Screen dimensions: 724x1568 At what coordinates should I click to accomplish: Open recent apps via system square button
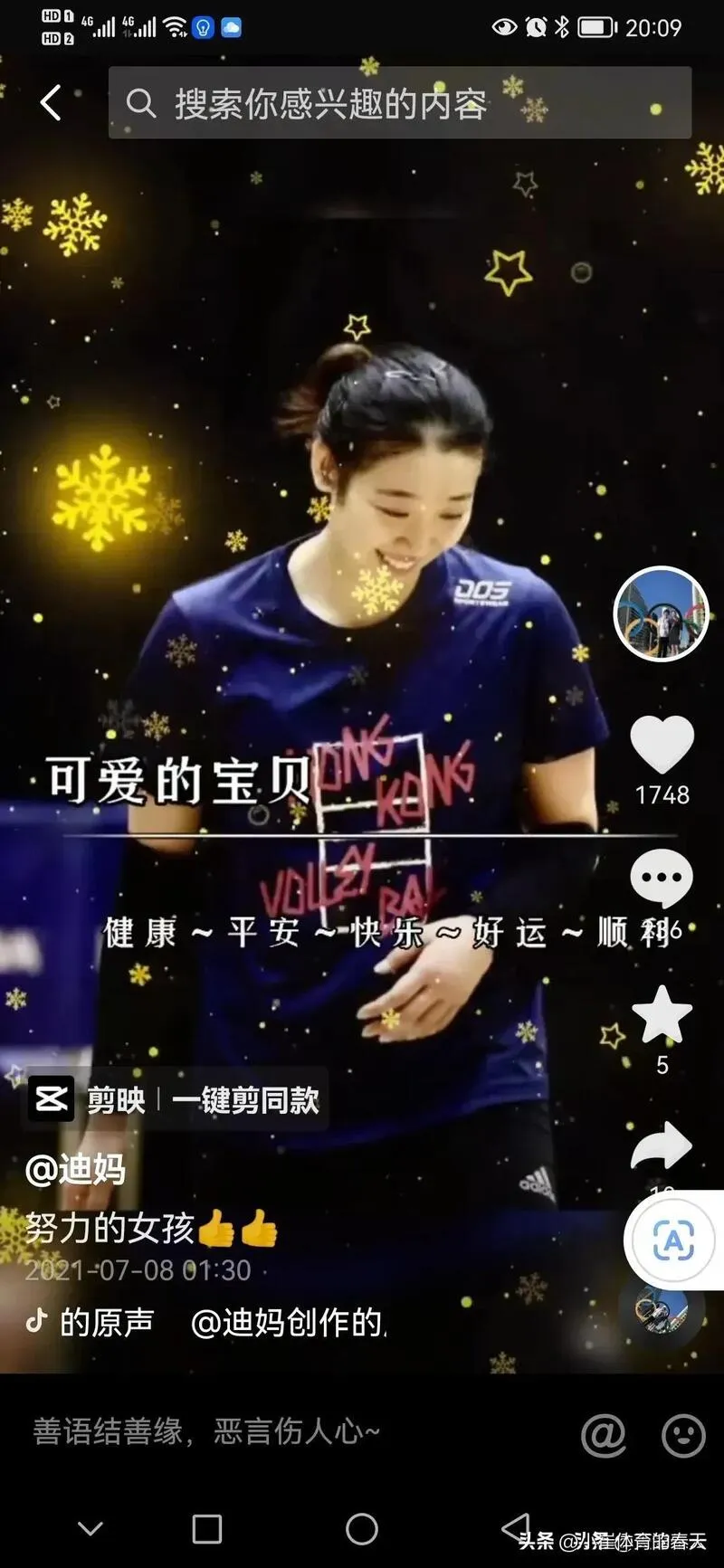tap(207, 1529)
